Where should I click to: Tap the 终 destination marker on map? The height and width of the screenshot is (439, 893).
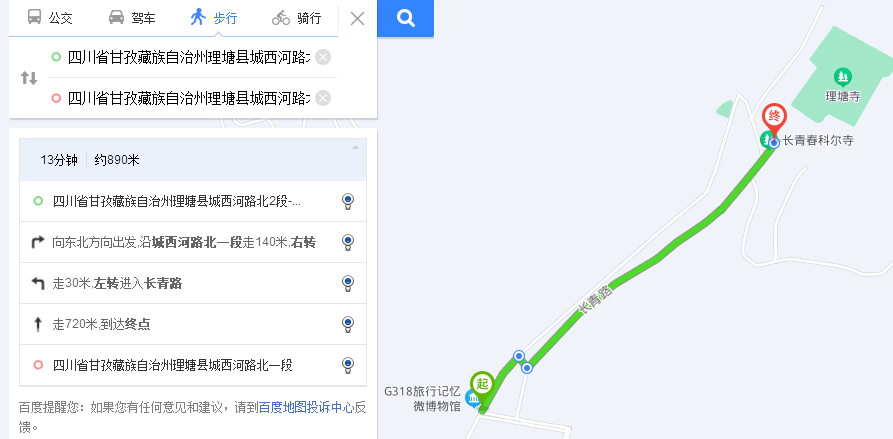(773, 117)
